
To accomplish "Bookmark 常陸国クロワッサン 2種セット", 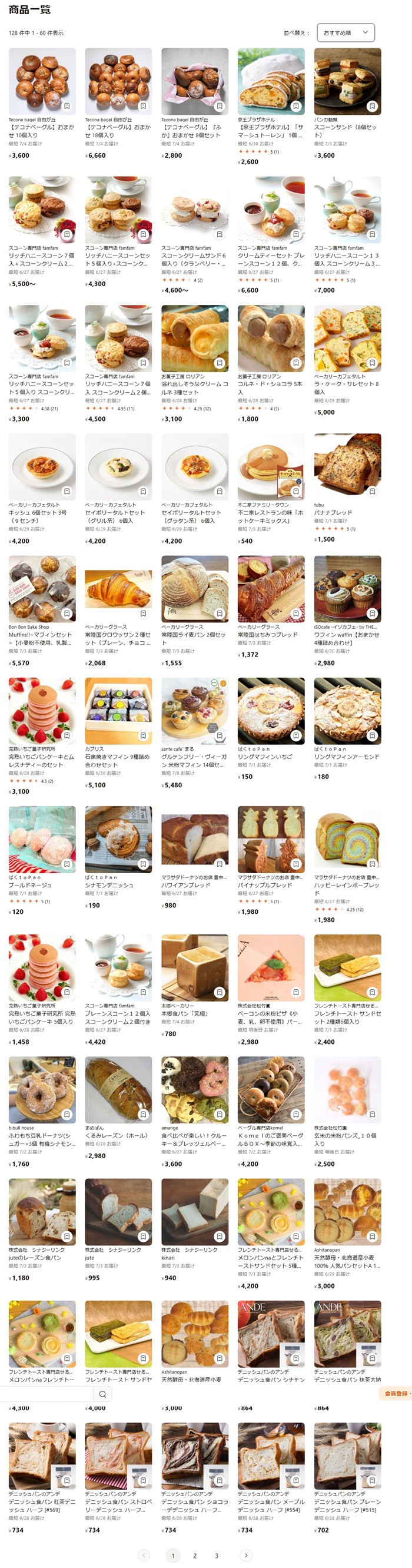I will (143, 614).
